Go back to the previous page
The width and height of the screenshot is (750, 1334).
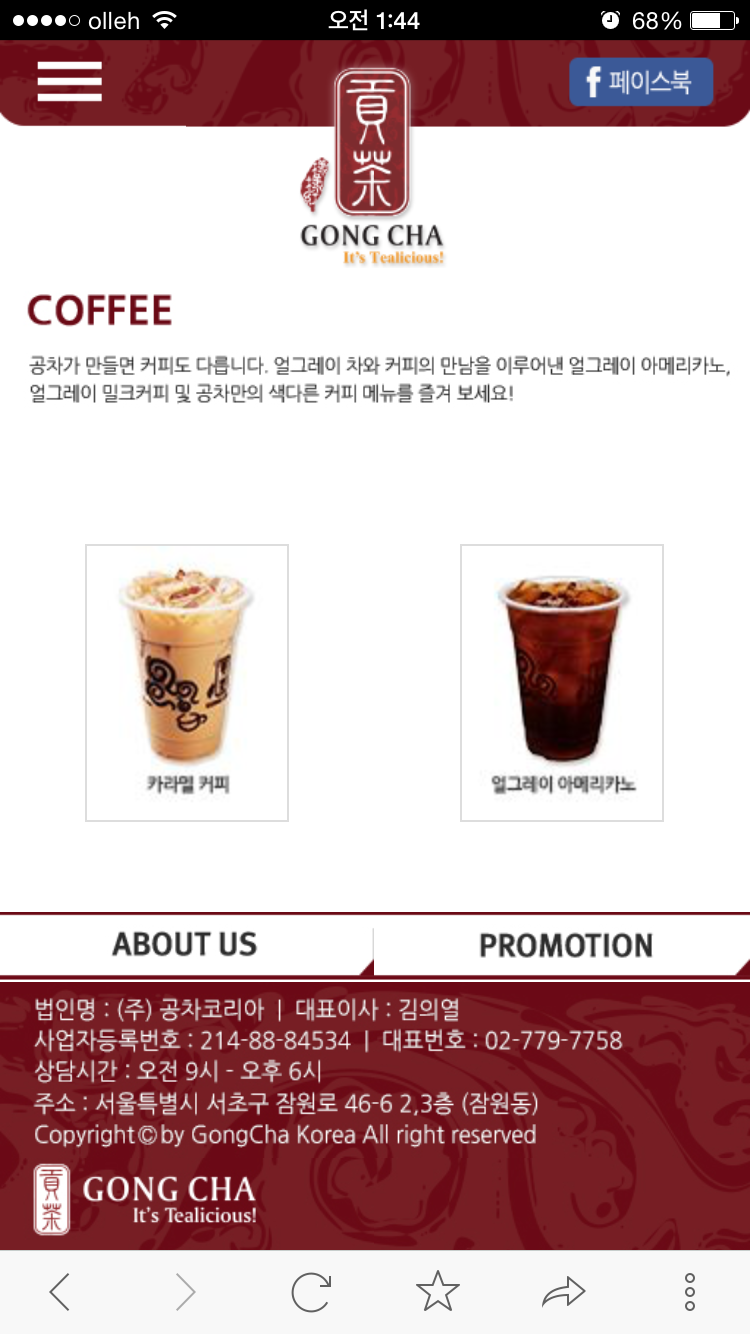(60, 1292)
